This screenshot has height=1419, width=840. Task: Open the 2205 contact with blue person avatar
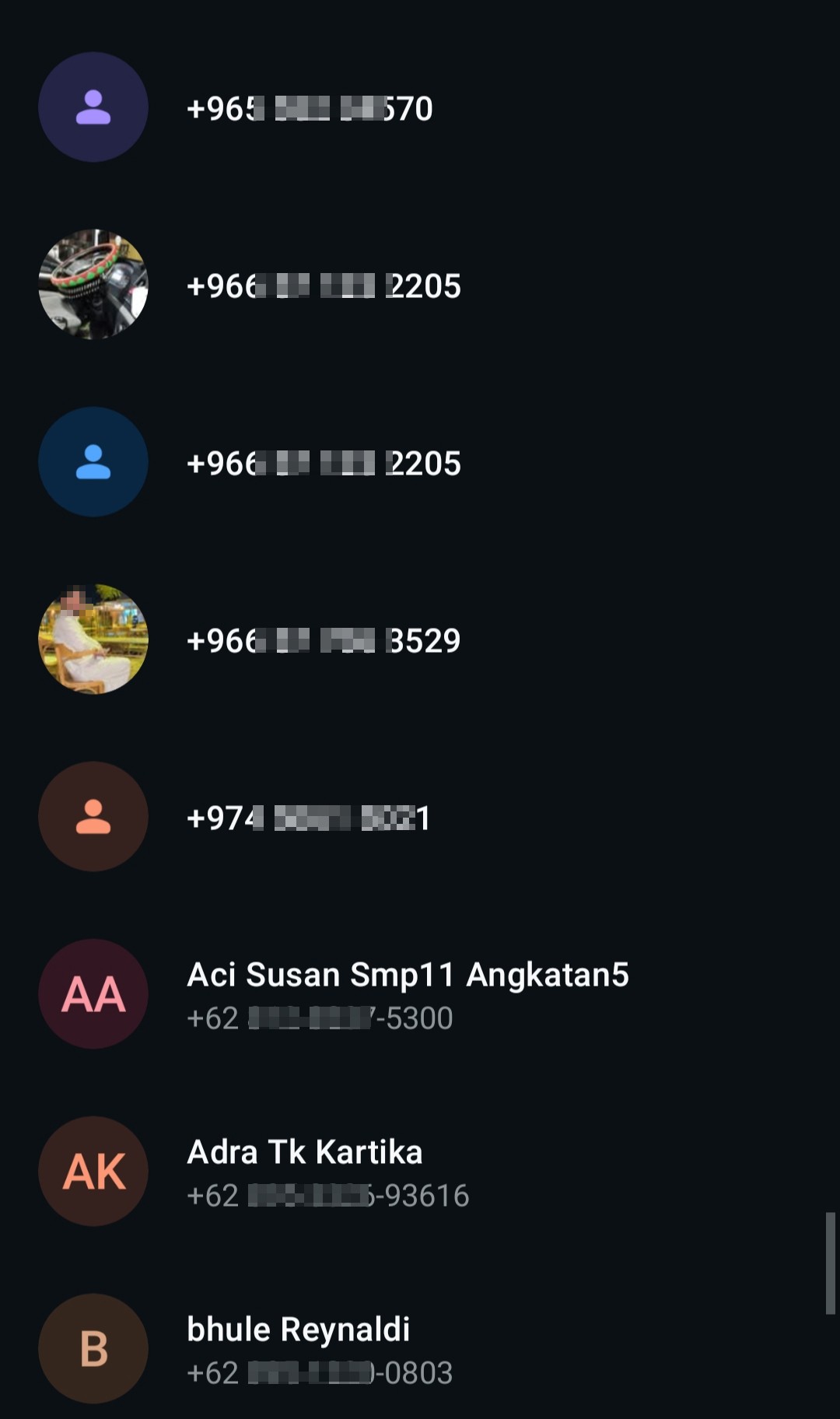420,462
